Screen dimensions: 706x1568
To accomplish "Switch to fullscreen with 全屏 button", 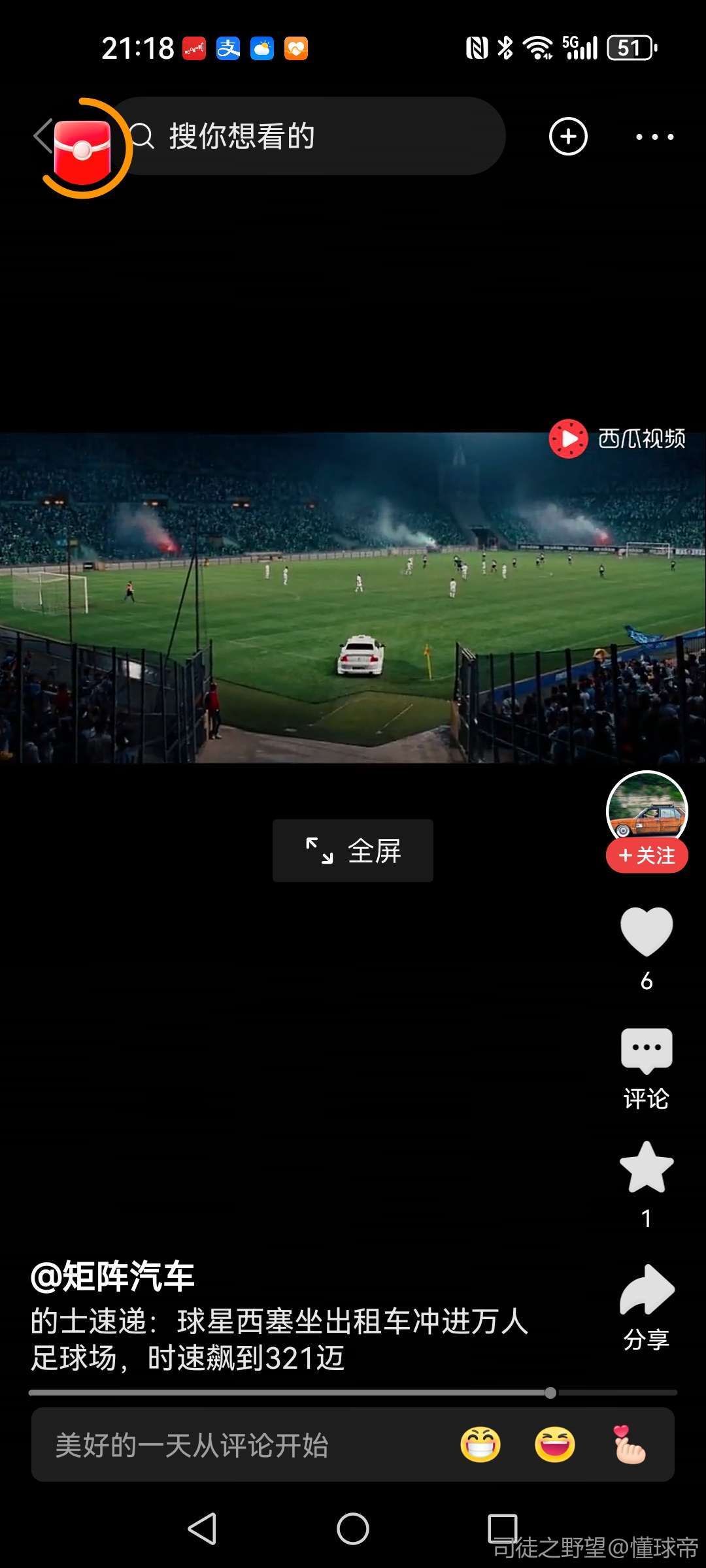I will [353, 851].
